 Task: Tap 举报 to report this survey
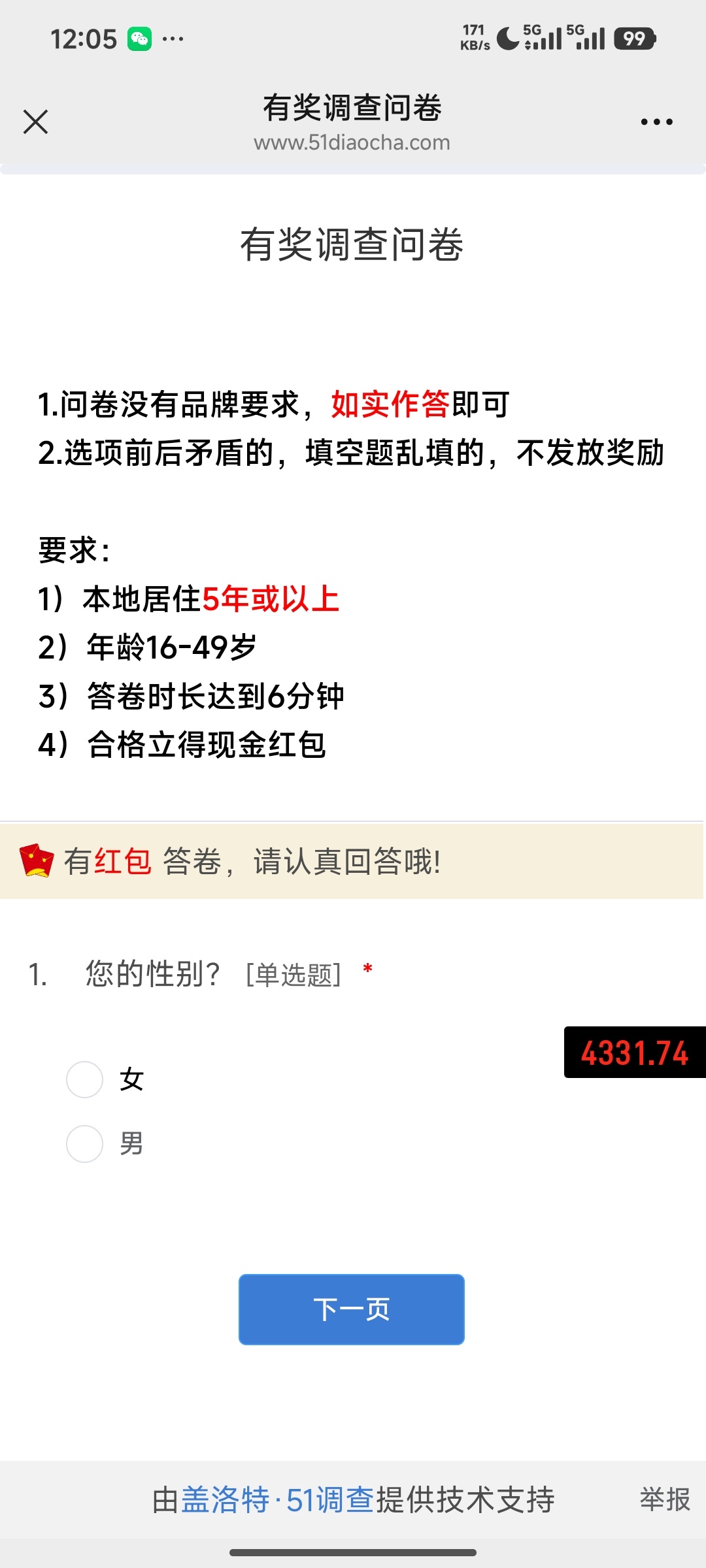tap(665, 1499)
